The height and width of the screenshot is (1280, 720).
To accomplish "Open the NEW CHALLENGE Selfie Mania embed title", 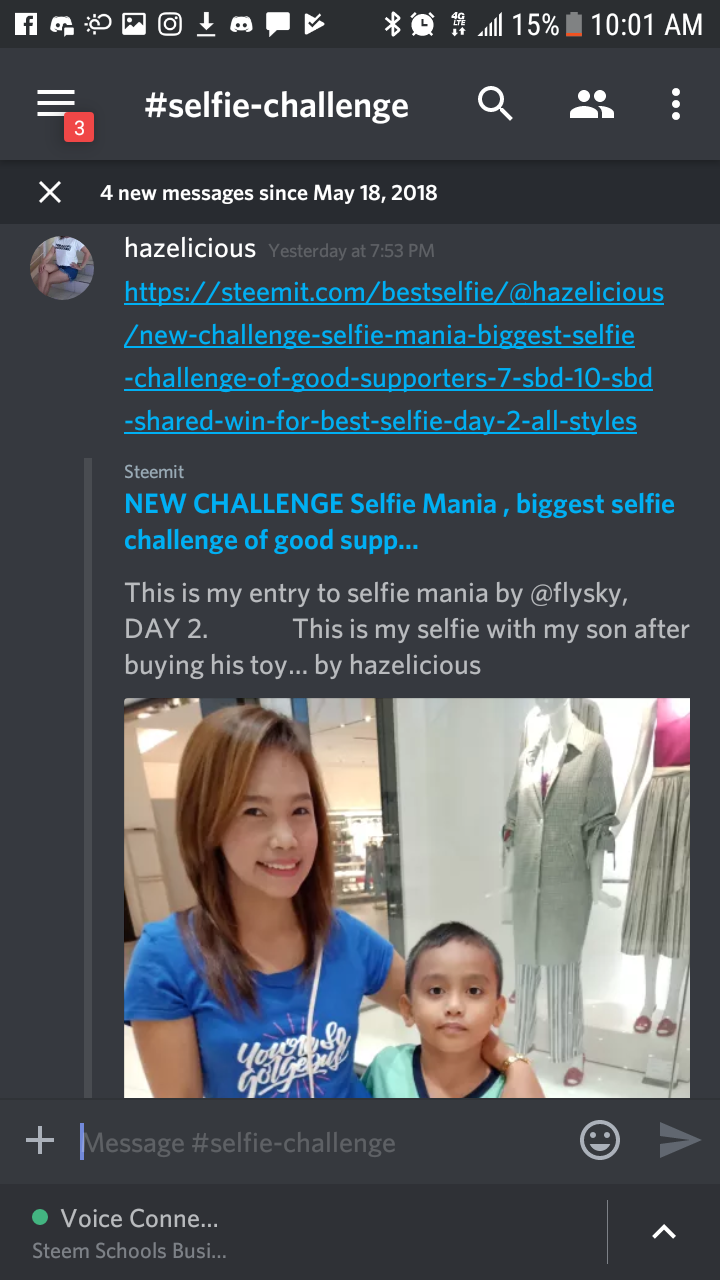I will (398, 522).
